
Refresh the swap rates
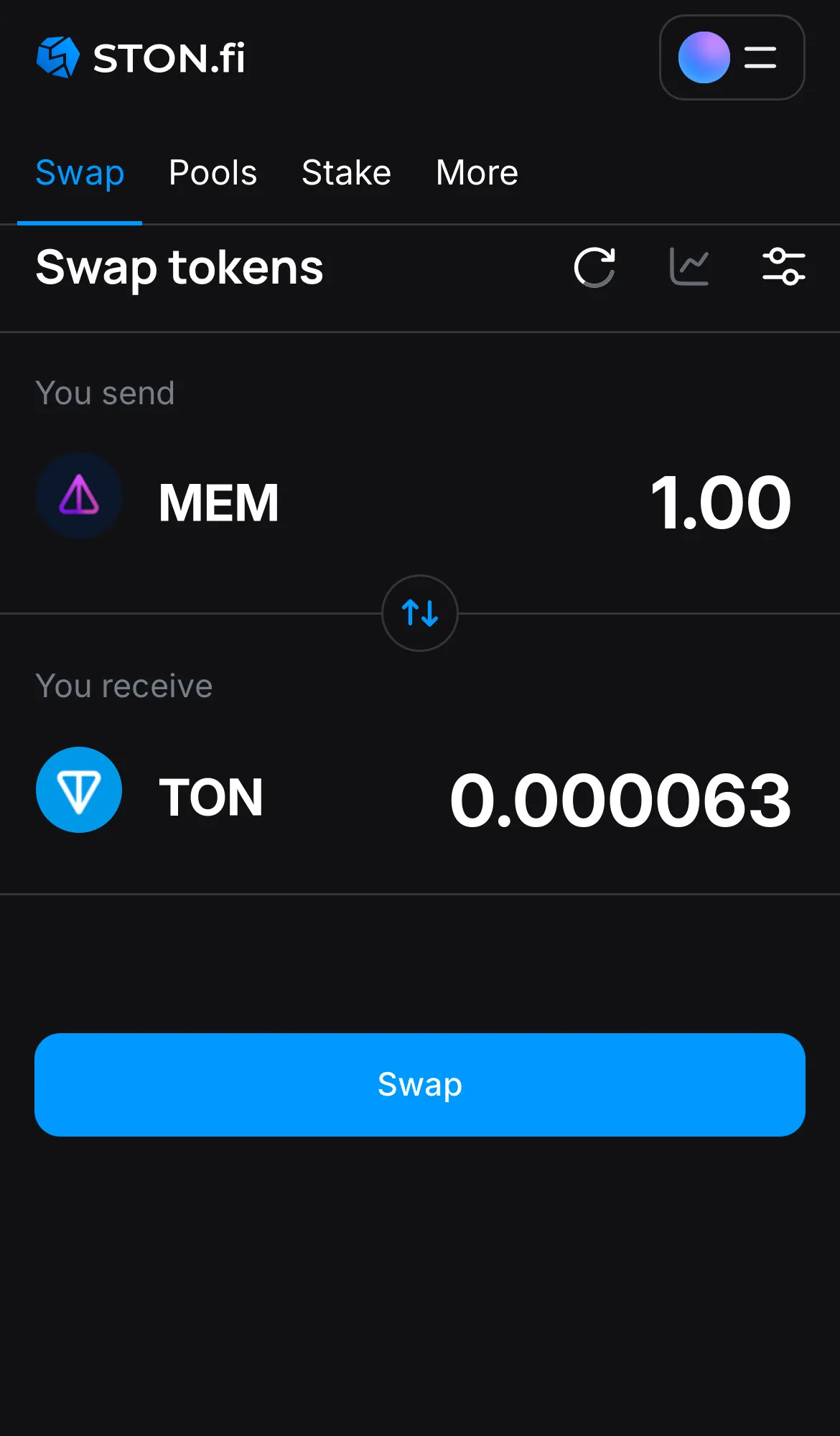(594, 267)
